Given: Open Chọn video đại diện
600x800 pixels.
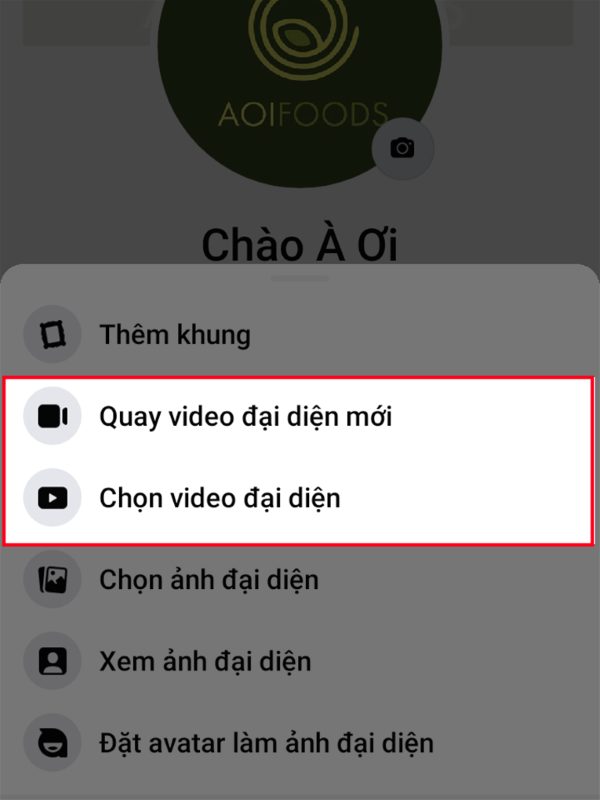Looking at the screenshot, I should pos(220,497).
